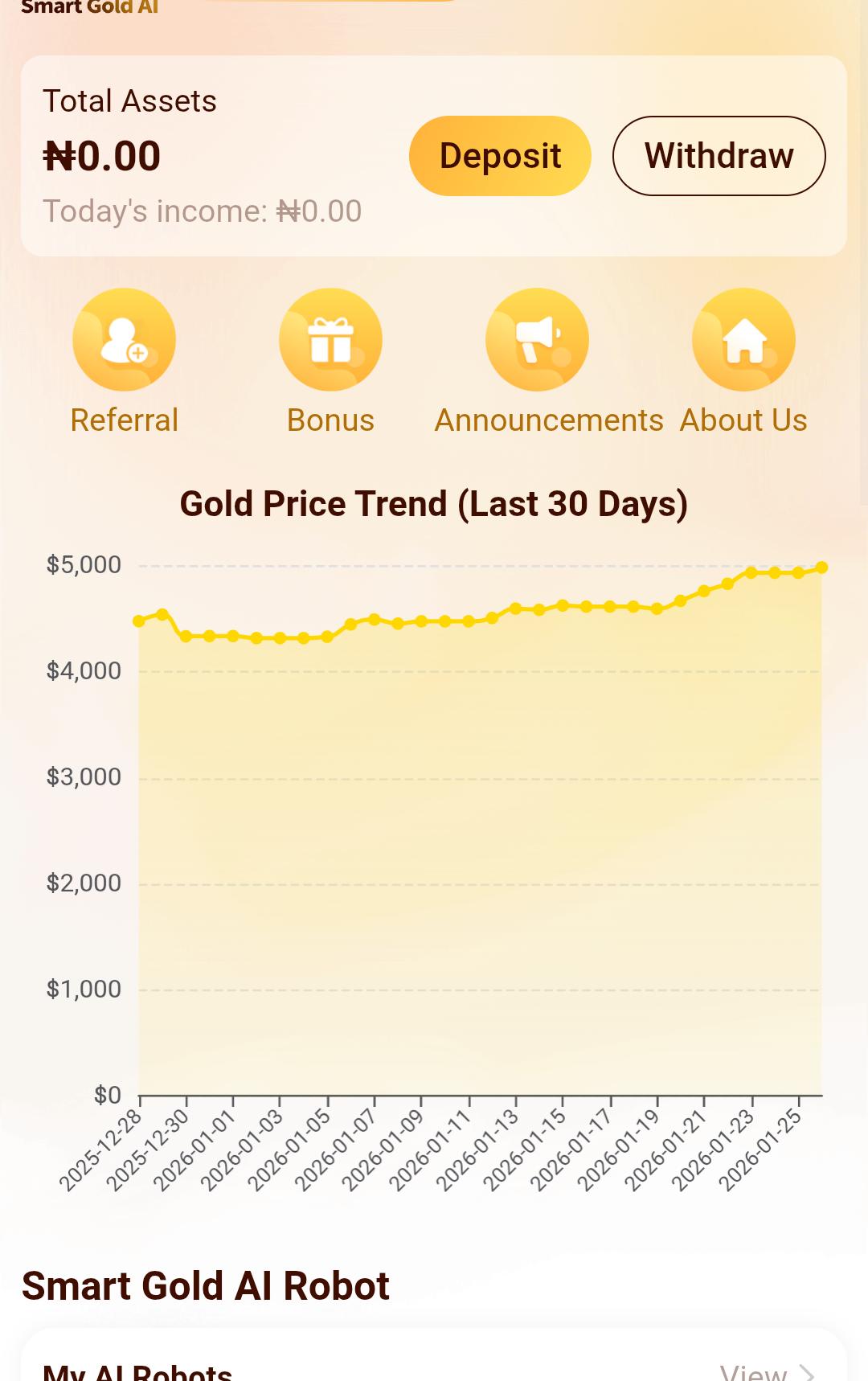Viewport: 868px width, 1381px height.
Task: Tap the Announcements megaphone icon
Action: 537,339
